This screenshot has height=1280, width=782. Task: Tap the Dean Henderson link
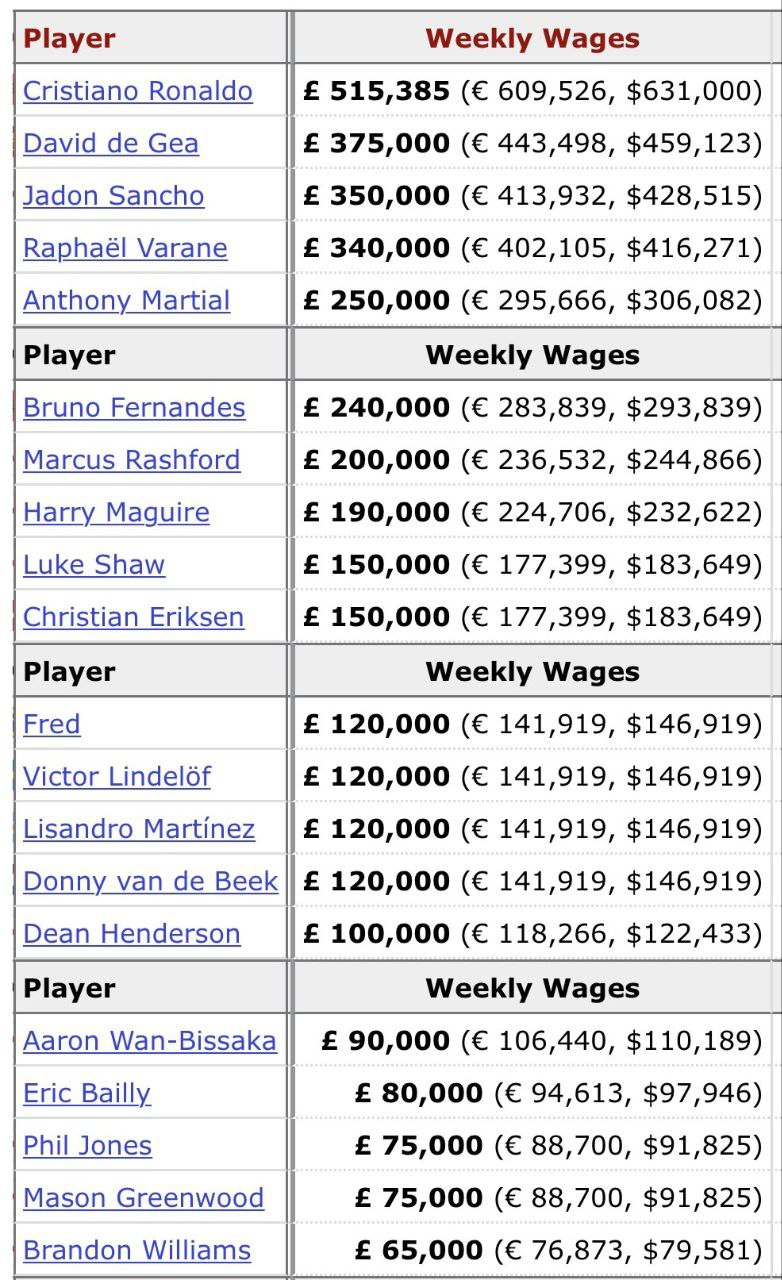[x=132, y=934]
